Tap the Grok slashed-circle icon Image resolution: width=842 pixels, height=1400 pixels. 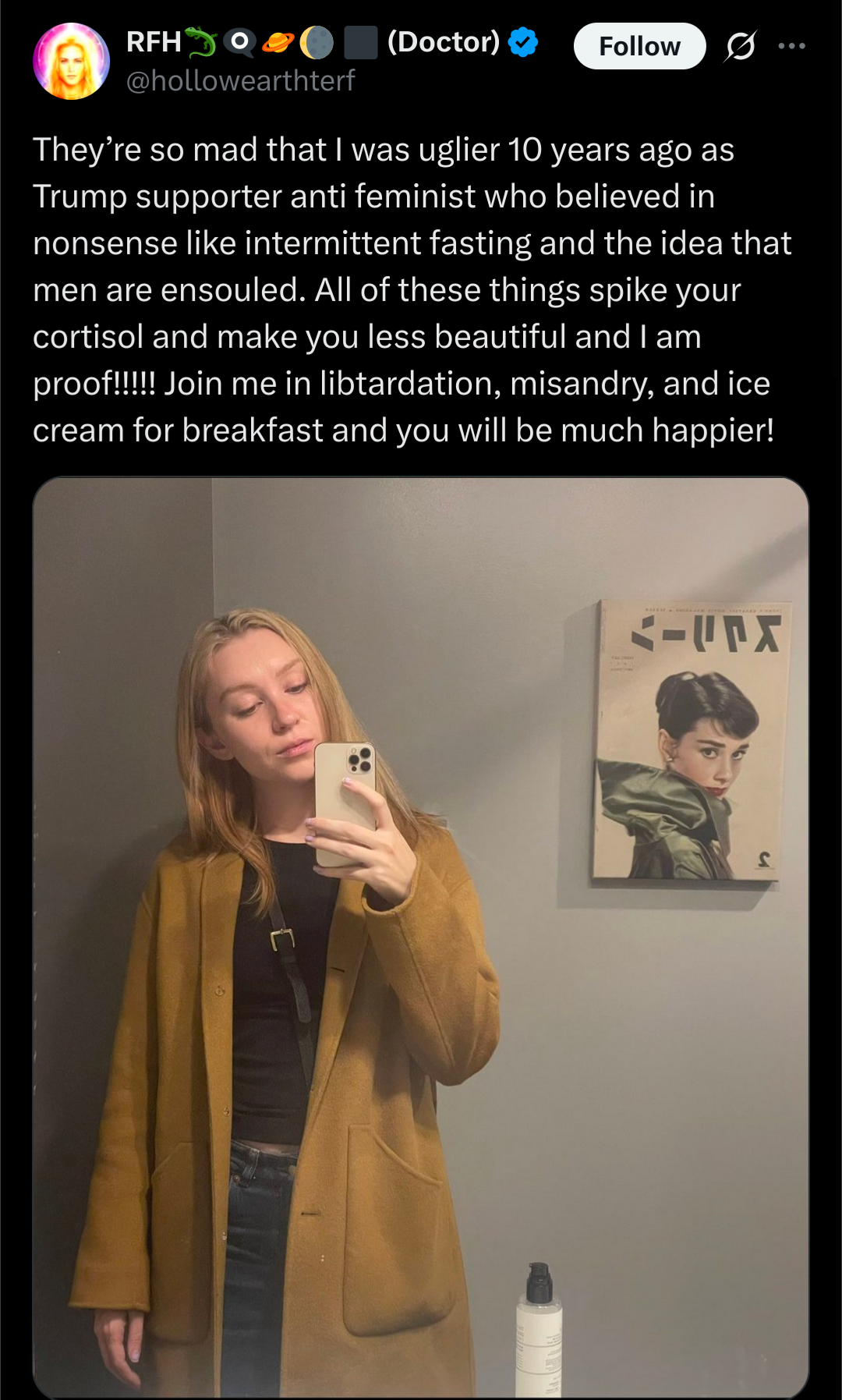pyautogui.click(x=740, y=47)
